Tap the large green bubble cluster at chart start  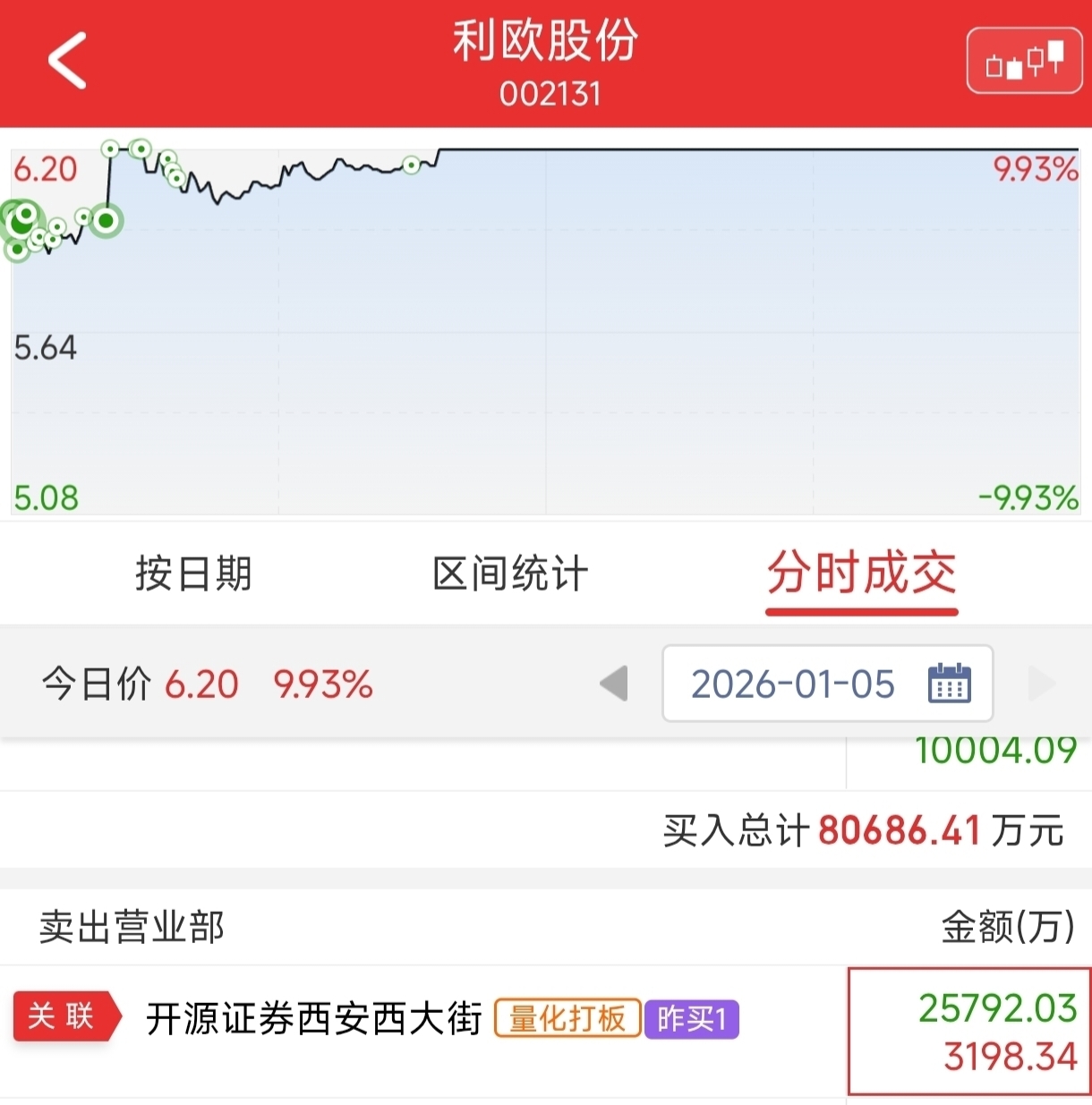(20, 224)
